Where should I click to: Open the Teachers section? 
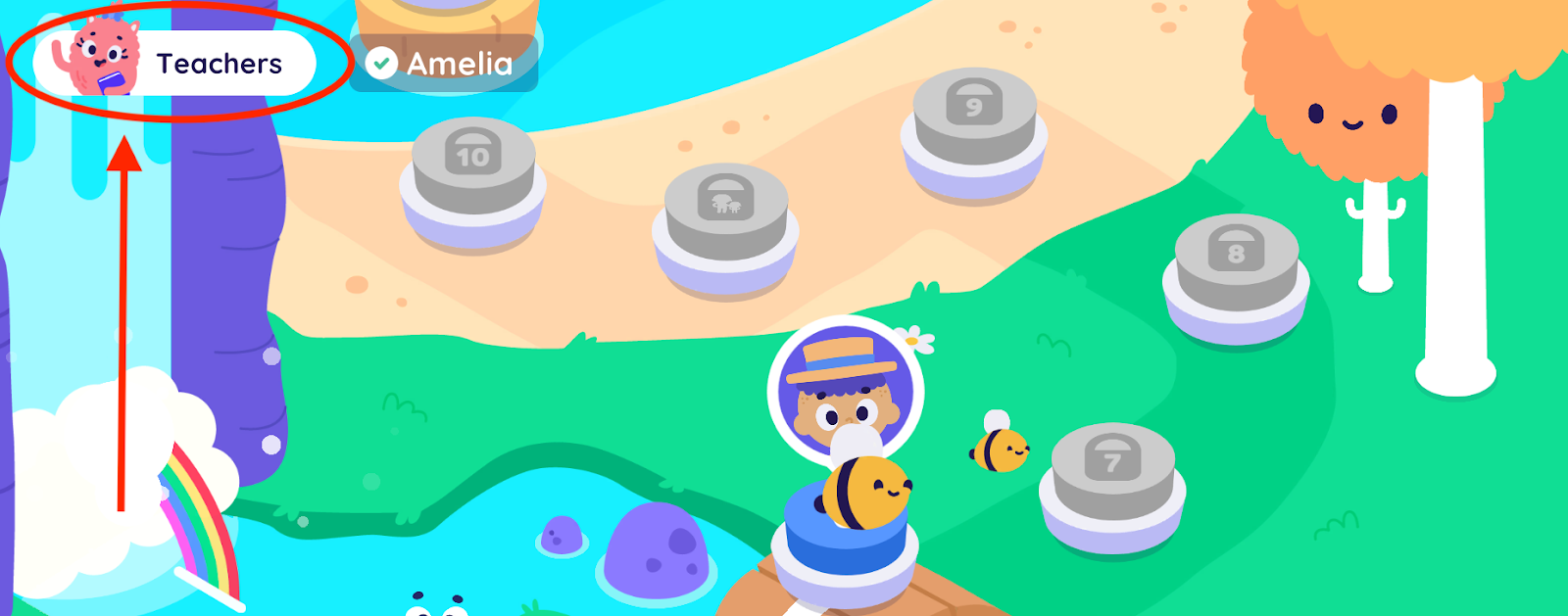176,64
